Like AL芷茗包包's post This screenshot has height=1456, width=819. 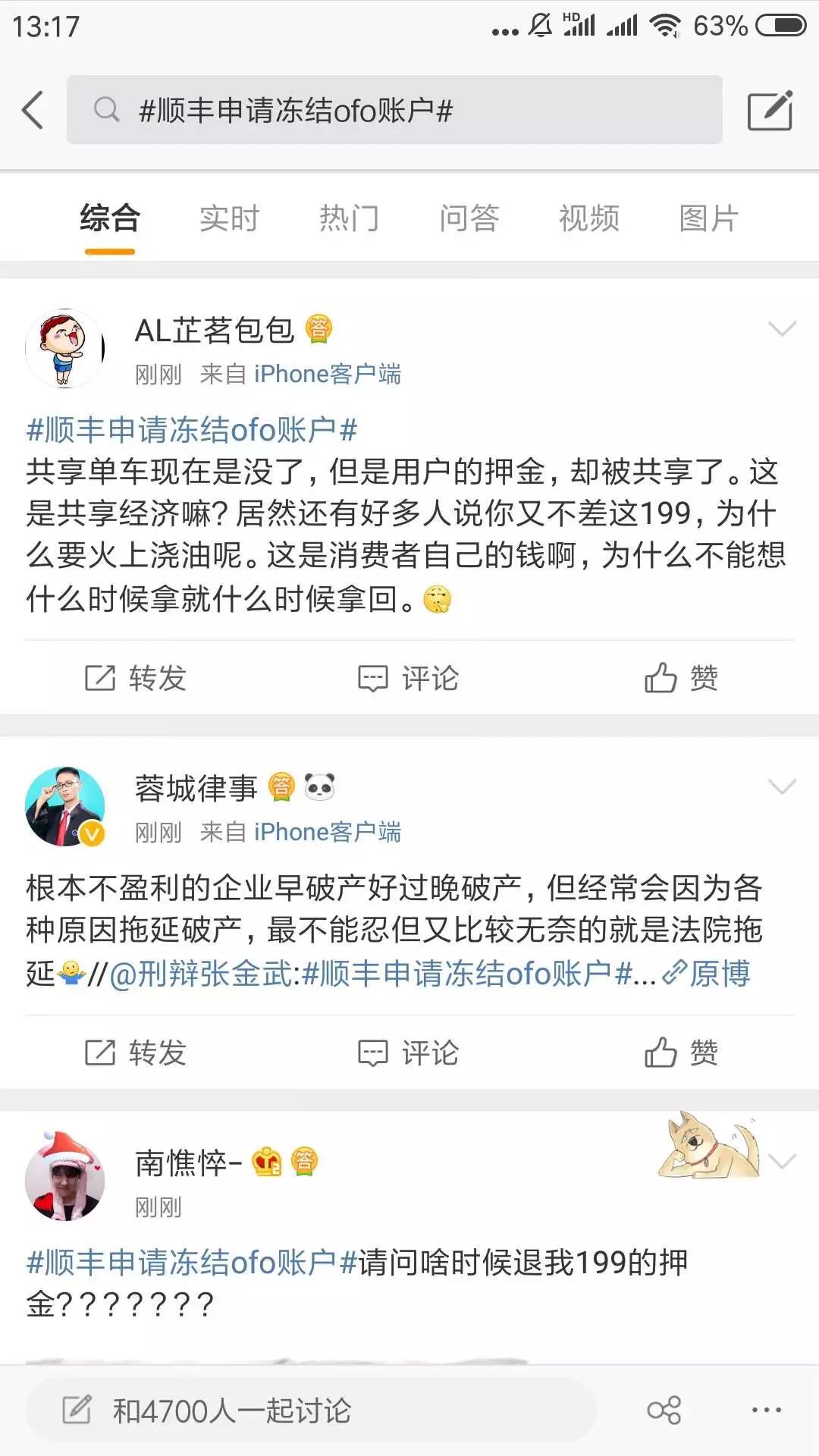681,678
